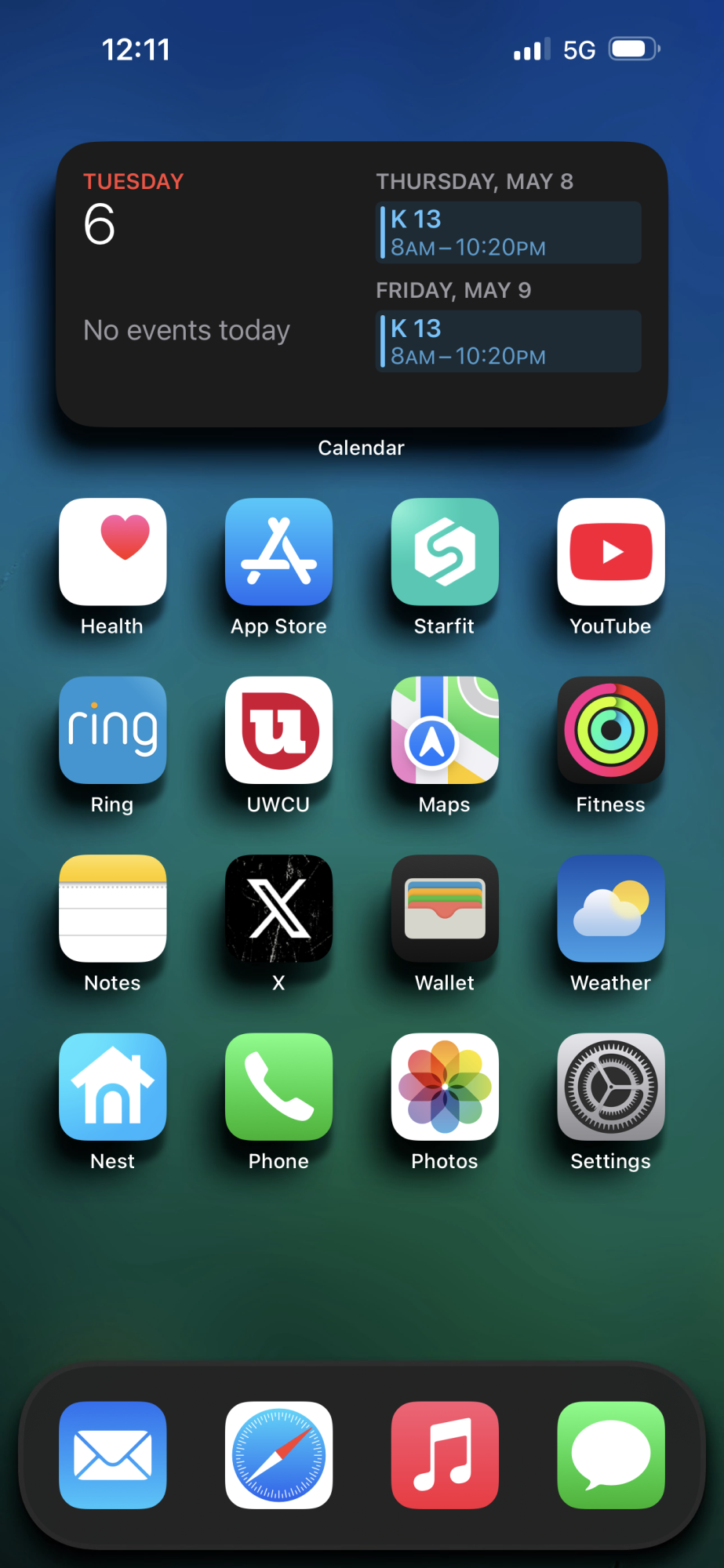Image resolution: width=724 pixels, height=1568 pixels.
Task: Launch the Starfit app
Action: [445, 551]
